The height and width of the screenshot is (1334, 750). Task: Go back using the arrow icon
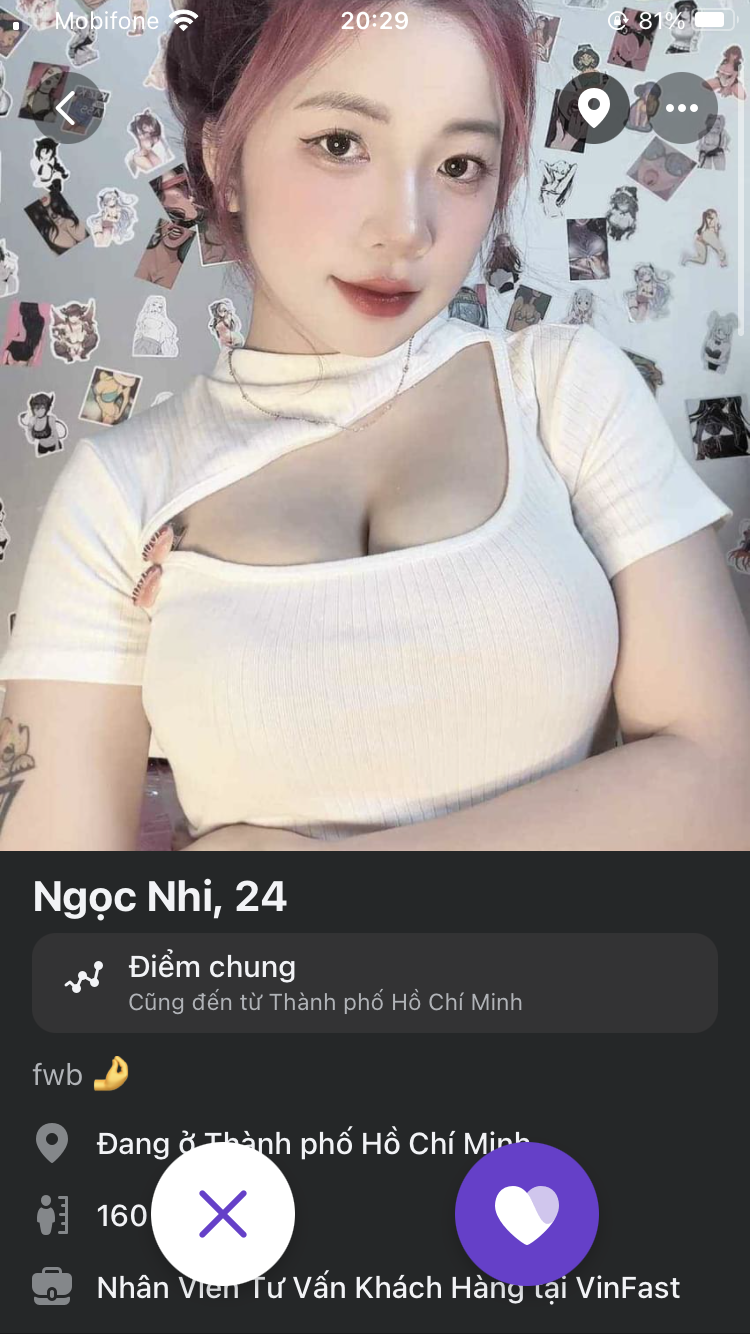coord(68,108)
